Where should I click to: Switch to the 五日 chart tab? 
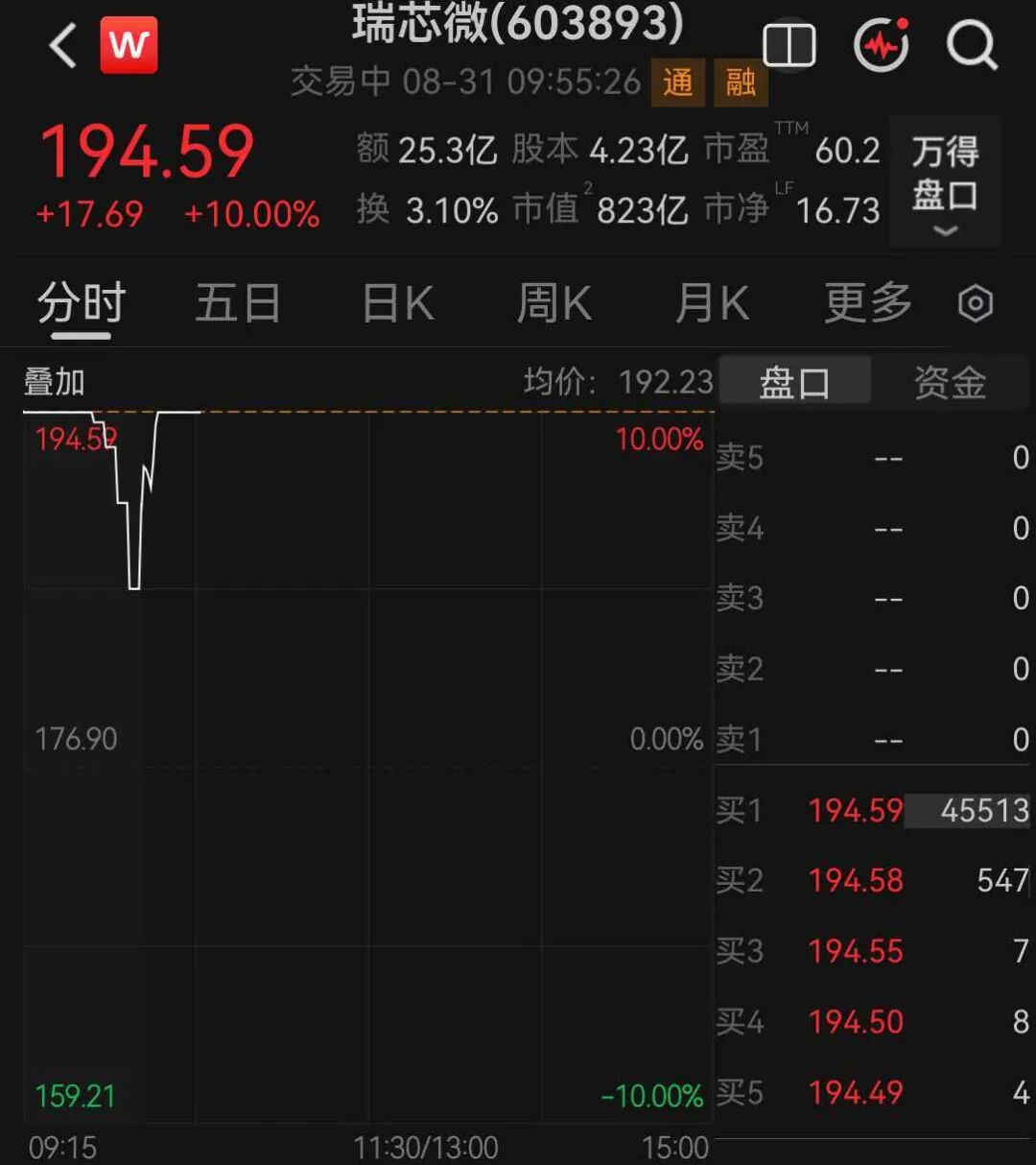coord(238,304)
